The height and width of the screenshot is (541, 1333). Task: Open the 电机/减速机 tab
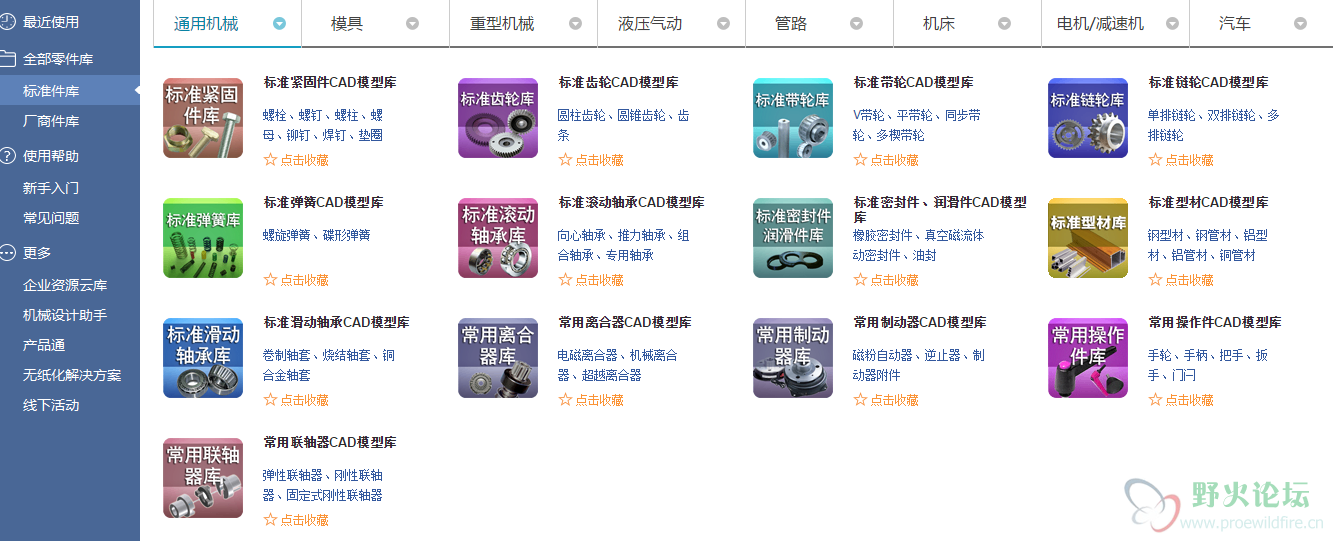(1100, 24)
